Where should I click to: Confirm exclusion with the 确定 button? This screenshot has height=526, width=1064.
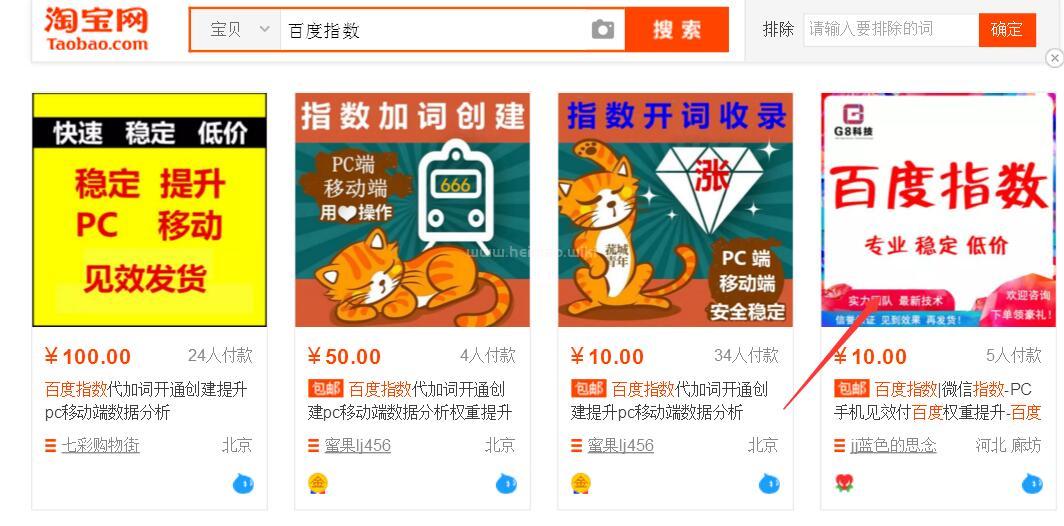point(1006,29)
